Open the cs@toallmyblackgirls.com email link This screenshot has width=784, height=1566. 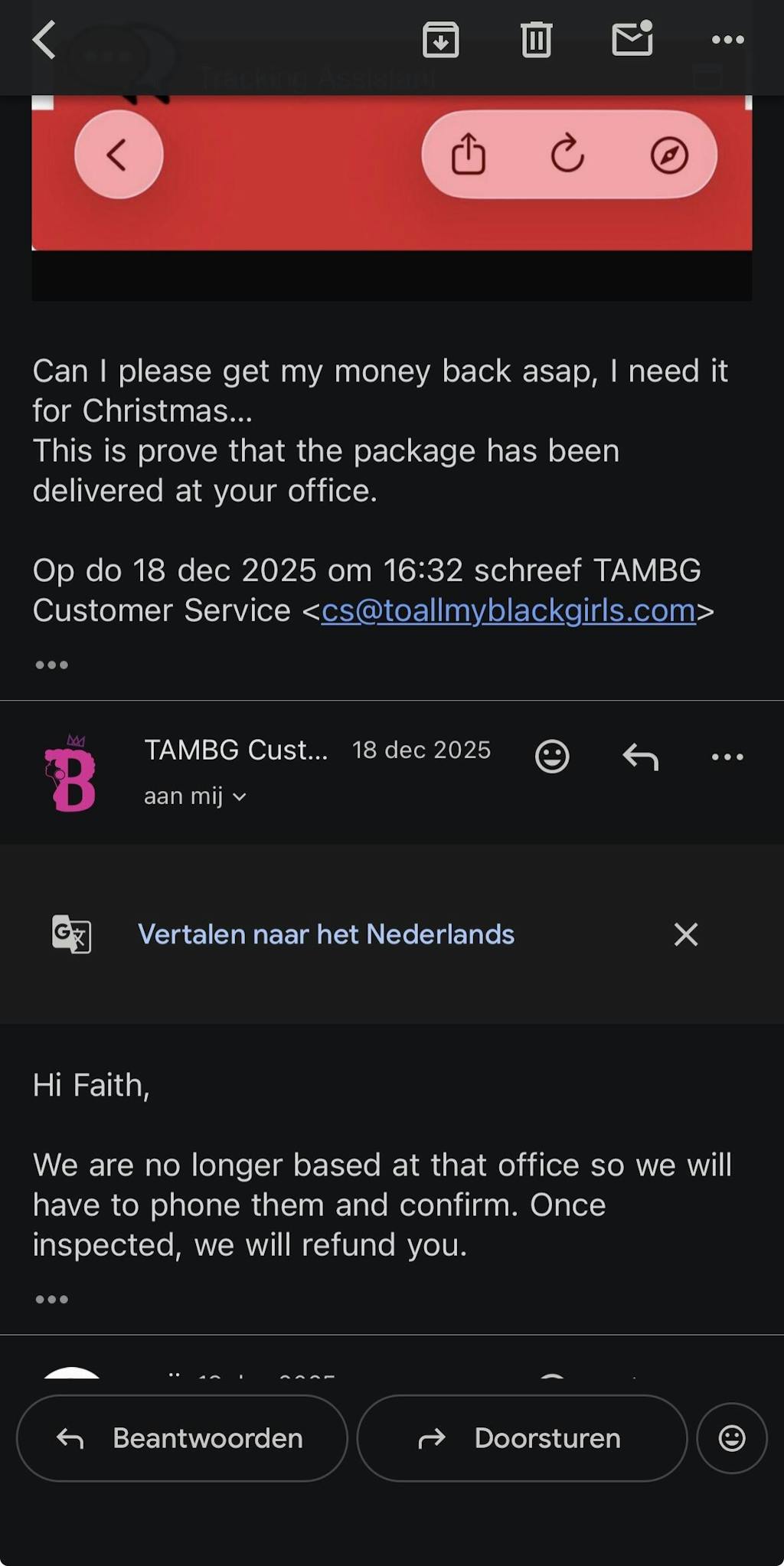[x=508, y=611]
